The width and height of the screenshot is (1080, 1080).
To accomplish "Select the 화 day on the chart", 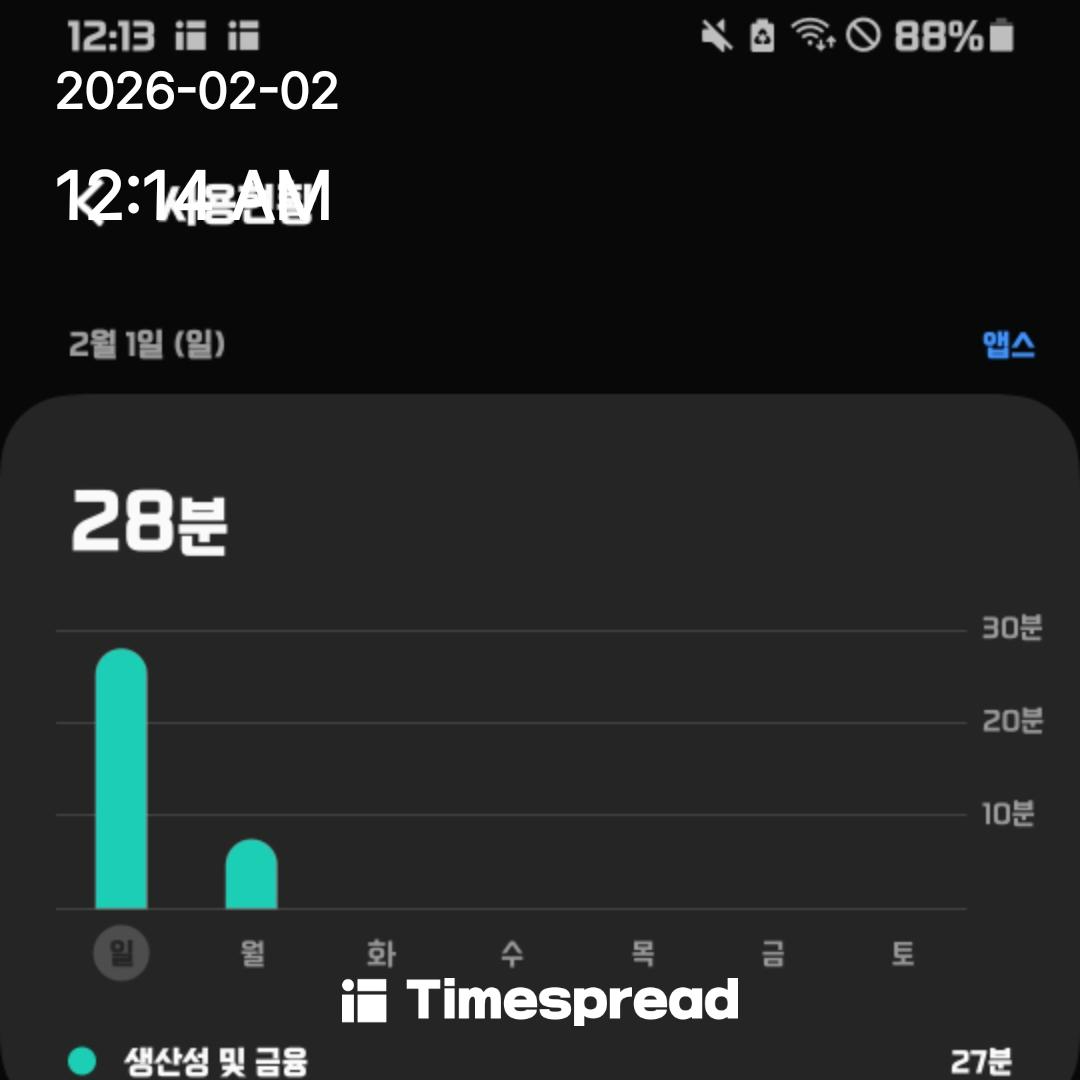I will tap(381, 953).
